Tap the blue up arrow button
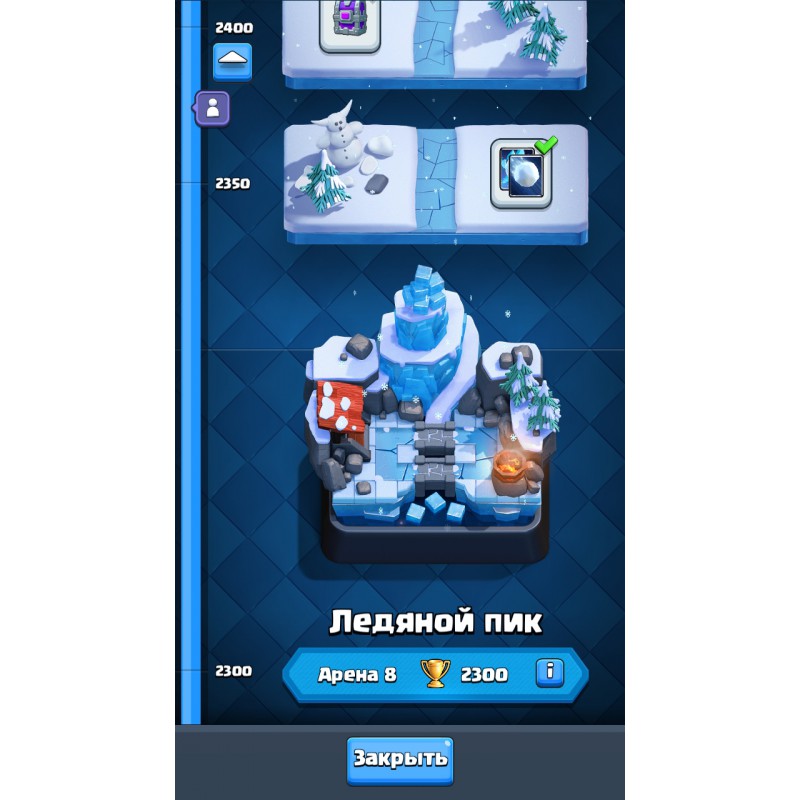The height and width of the screenshot is (800, 800). coord(232,62)
